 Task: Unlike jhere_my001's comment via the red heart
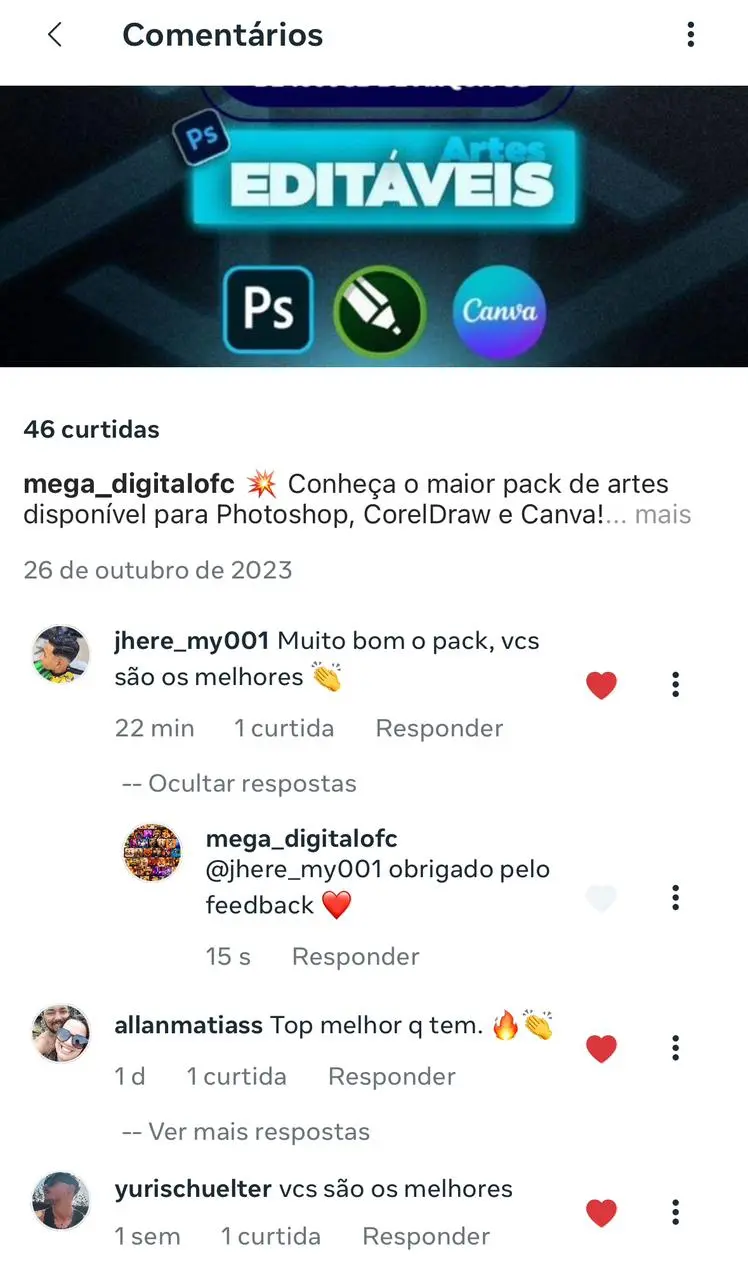(601, 684)
